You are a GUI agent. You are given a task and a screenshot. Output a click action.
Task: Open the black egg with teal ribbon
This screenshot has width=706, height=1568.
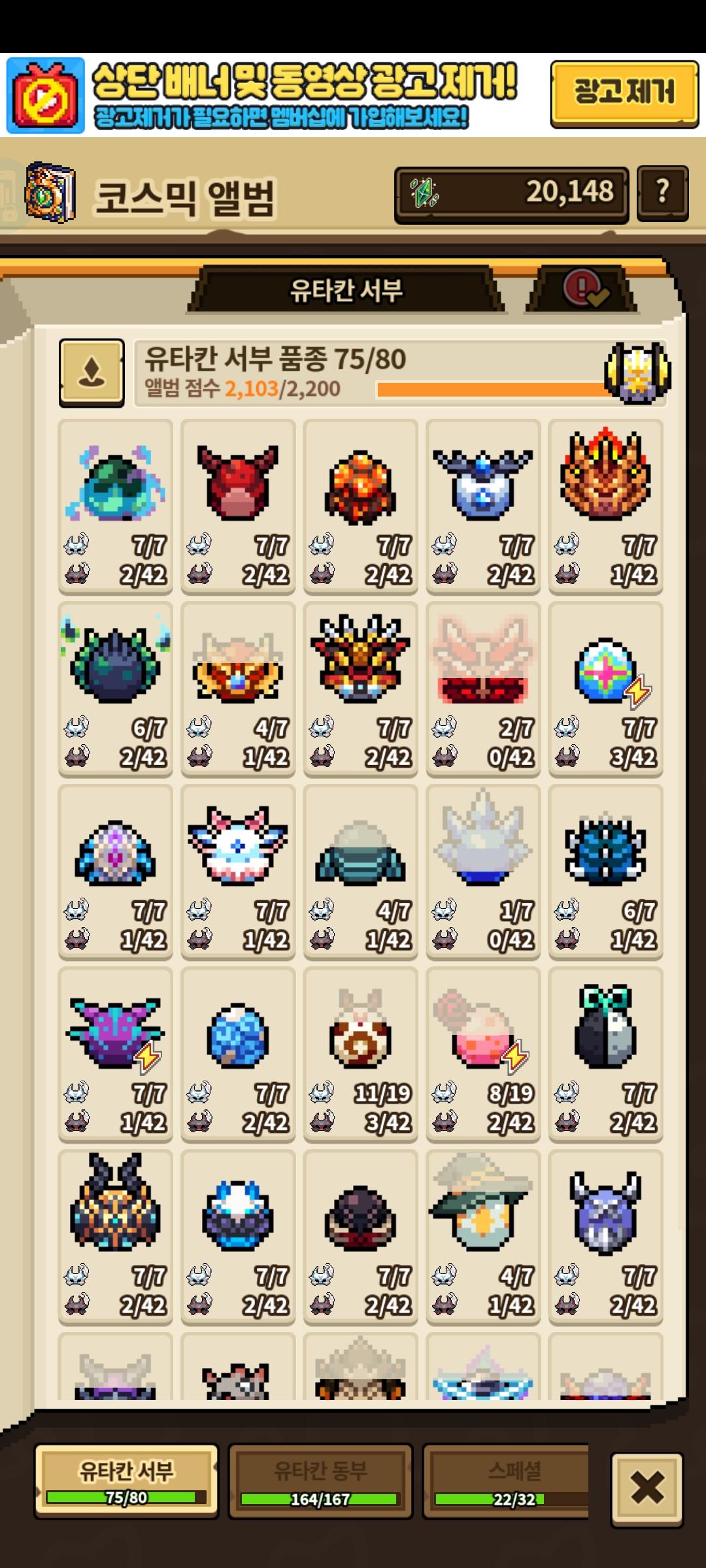pyautogui.click(x=606, y=1055)
